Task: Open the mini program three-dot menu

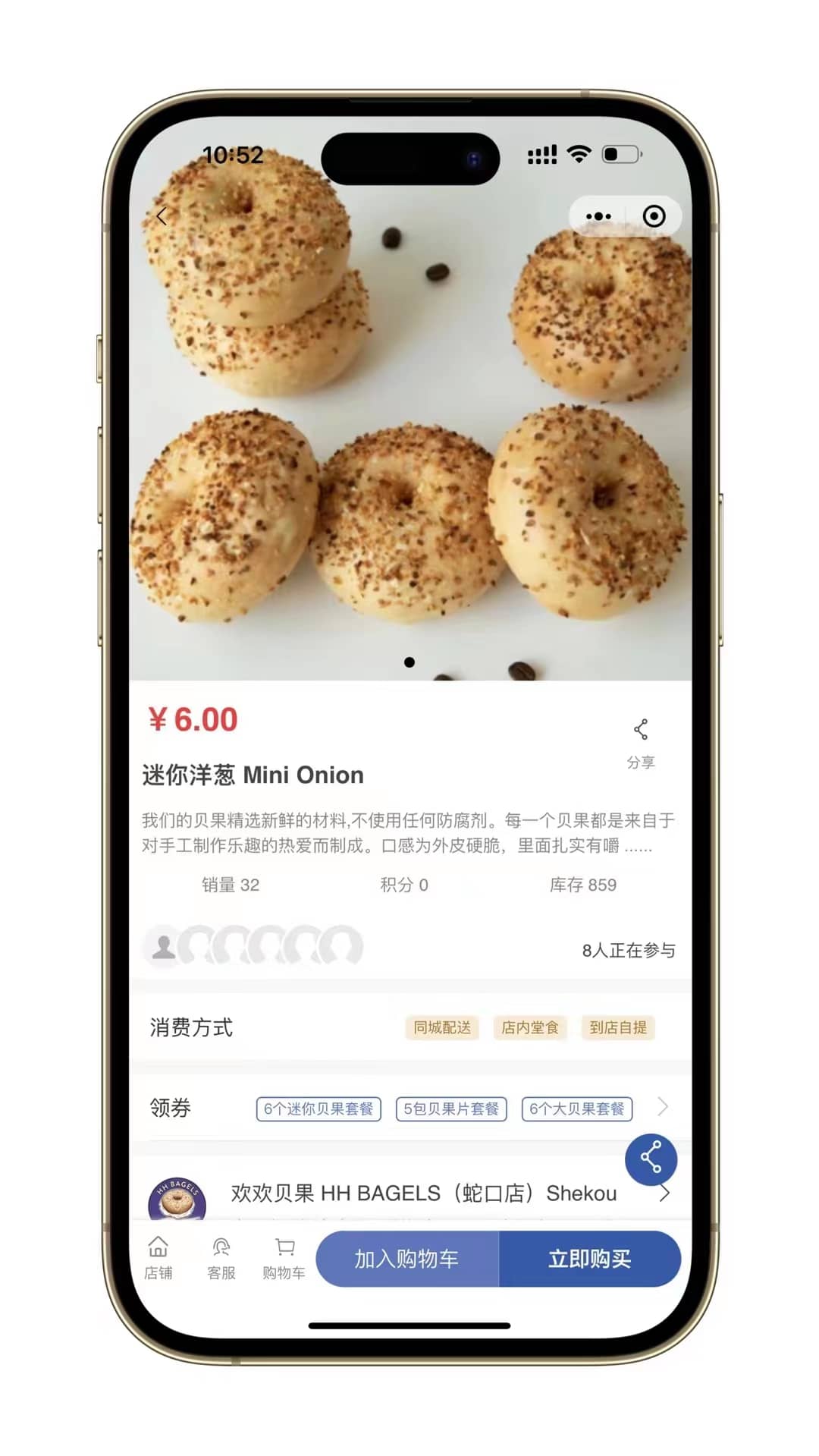Action: click(598, 217)
